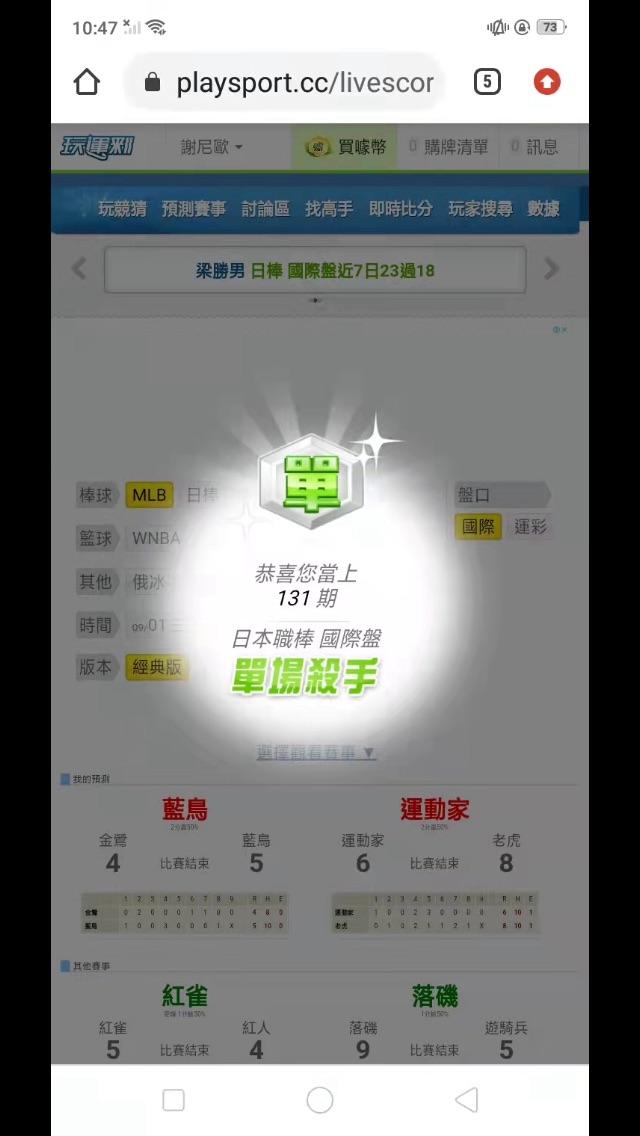Screen dimensions: 640x1136
Task: Open the 玩家搜尋 player search
Action: pos(480,209)
